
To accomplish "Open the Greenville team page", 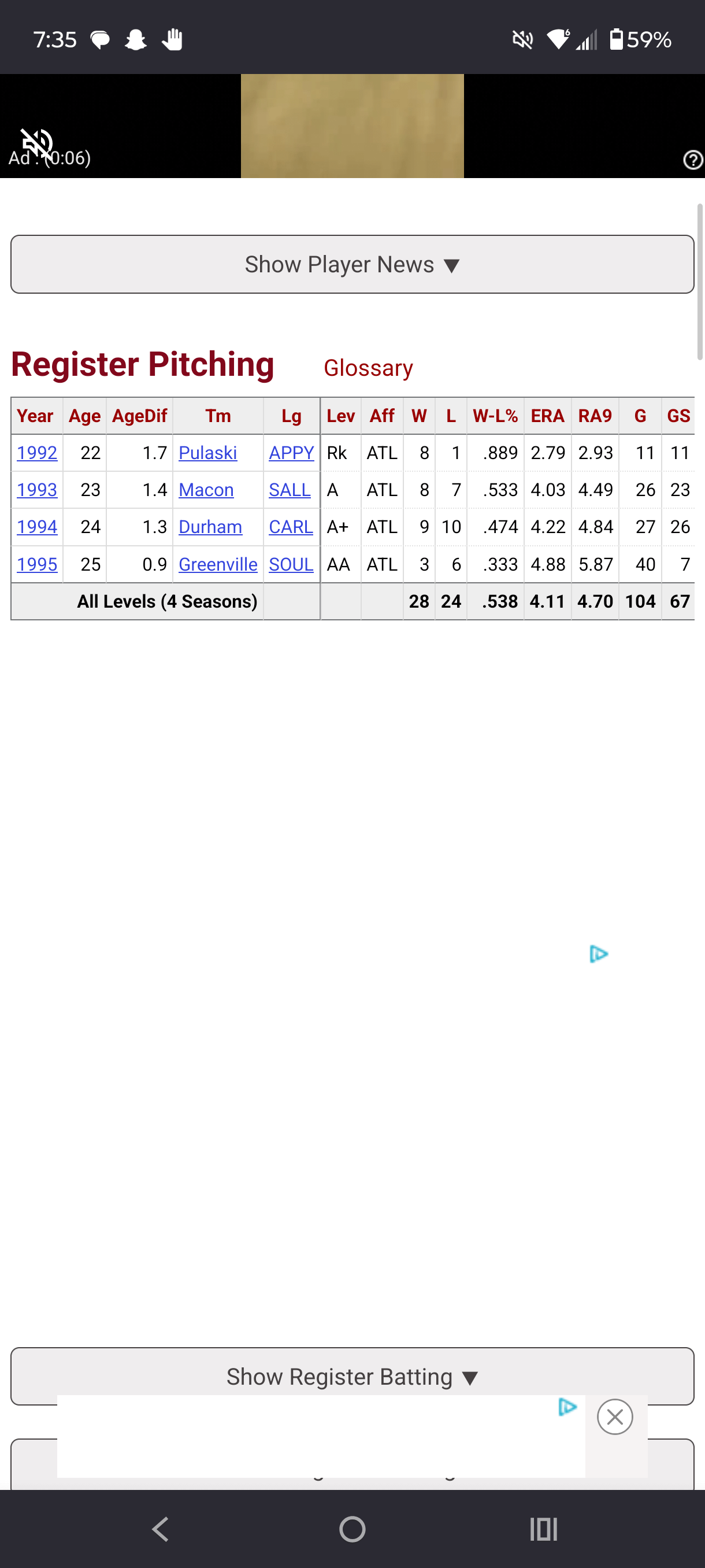I will pos(218,564).
